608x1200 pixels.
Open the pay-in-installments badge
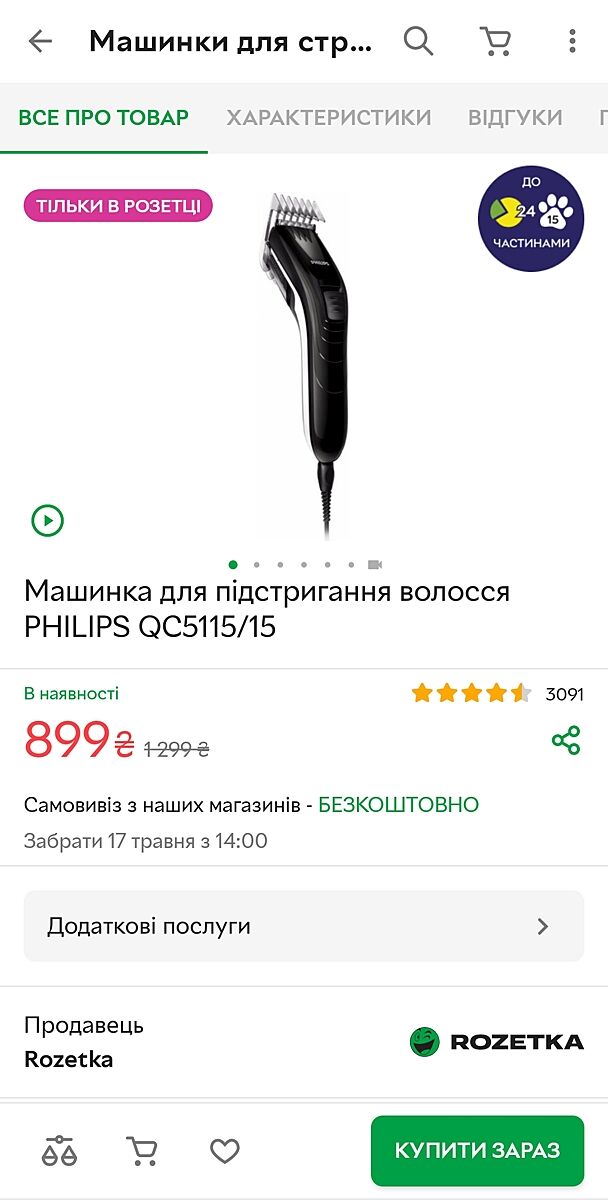click(x=530, y=219)
